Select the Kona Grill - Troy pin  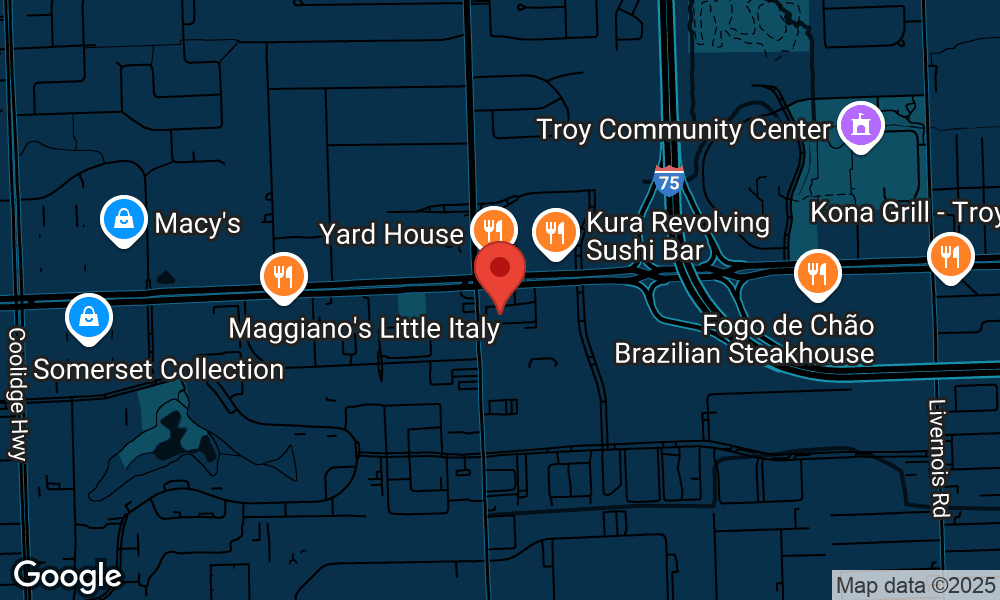[950, 255]
